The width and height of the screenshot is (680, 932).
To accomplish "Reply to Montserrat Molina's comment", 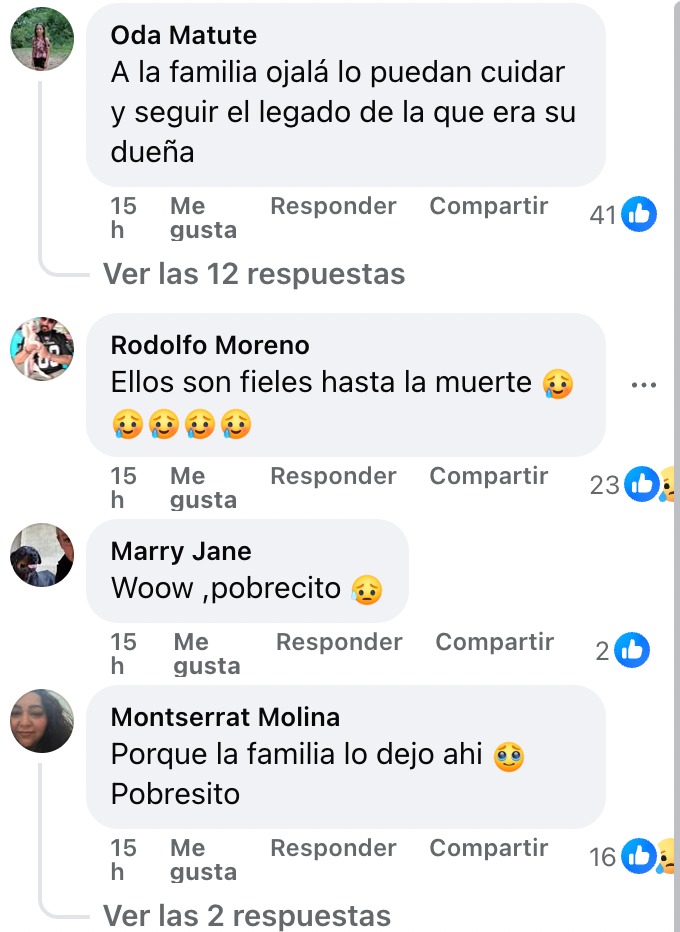I will [333, 848].
